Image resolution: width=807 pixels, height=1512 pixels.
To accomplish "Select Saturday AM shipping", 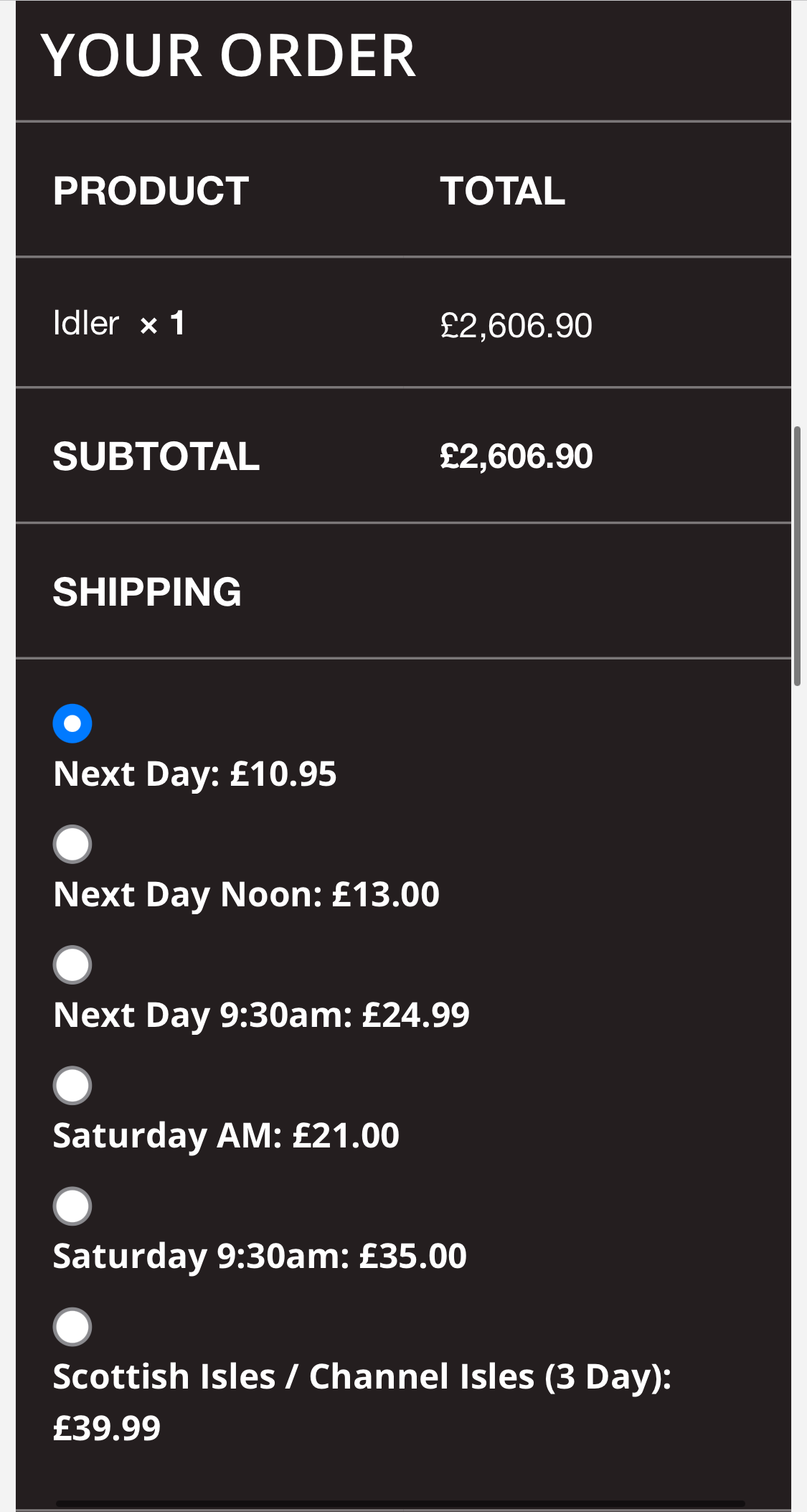I will (x=71, y=1085).
